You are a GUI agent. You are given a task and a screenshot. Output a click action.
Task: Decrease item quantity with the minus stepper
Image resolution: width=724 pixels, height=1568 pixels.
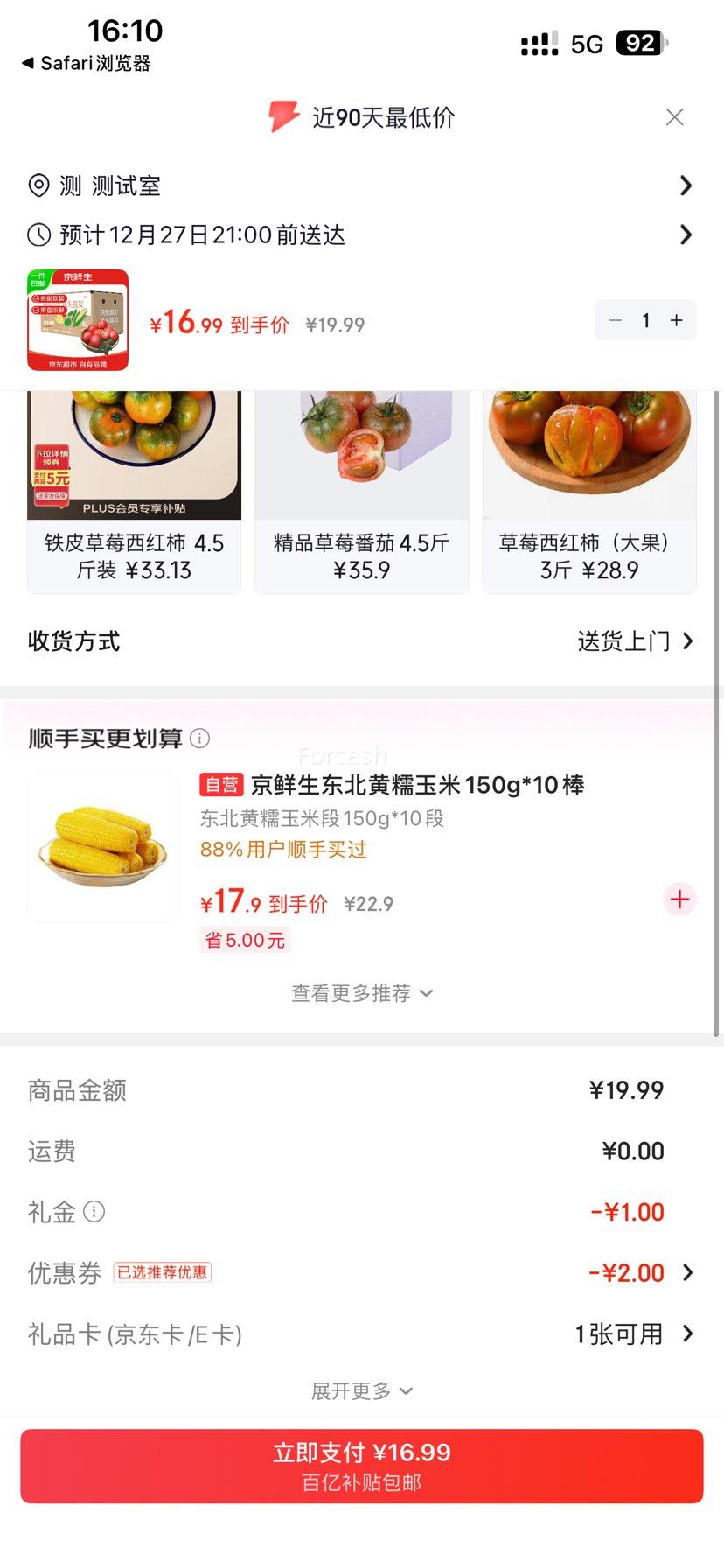point(616,320)
